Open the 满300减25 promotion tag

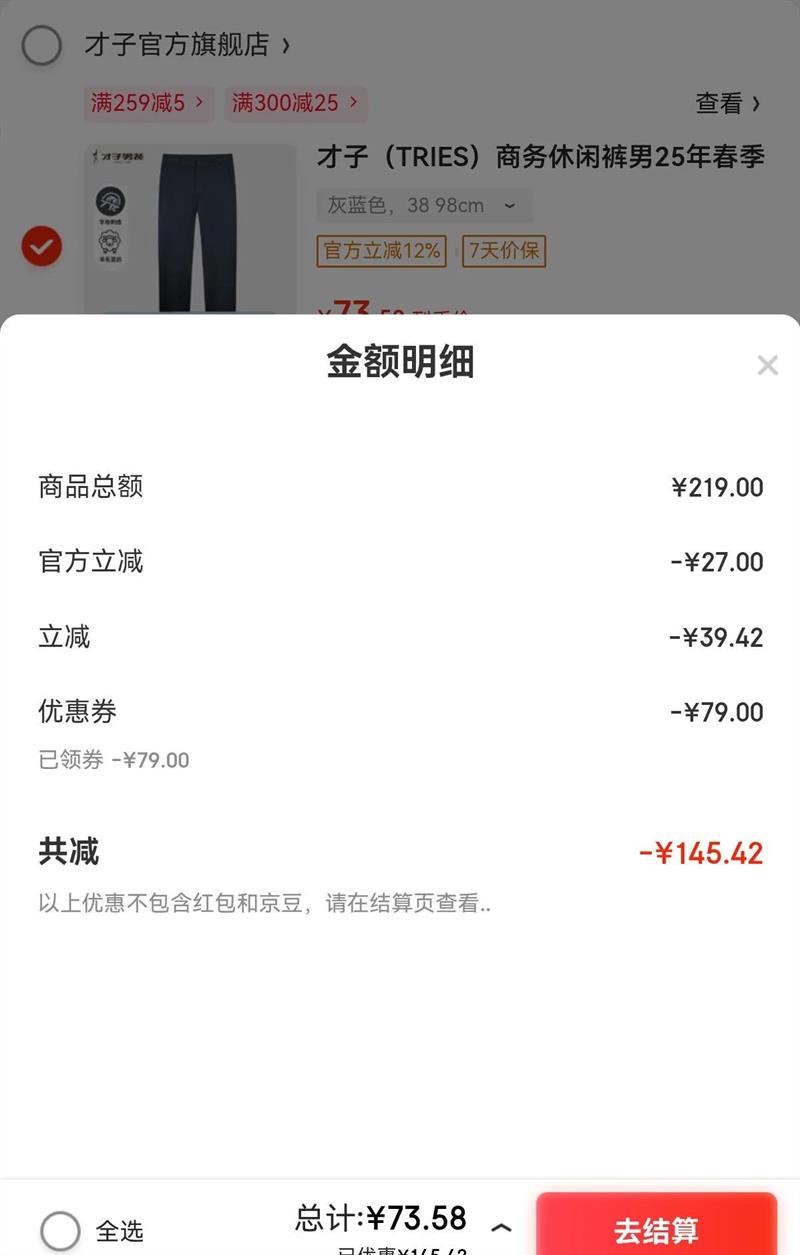pyautogui.click(x=295, y=103)
